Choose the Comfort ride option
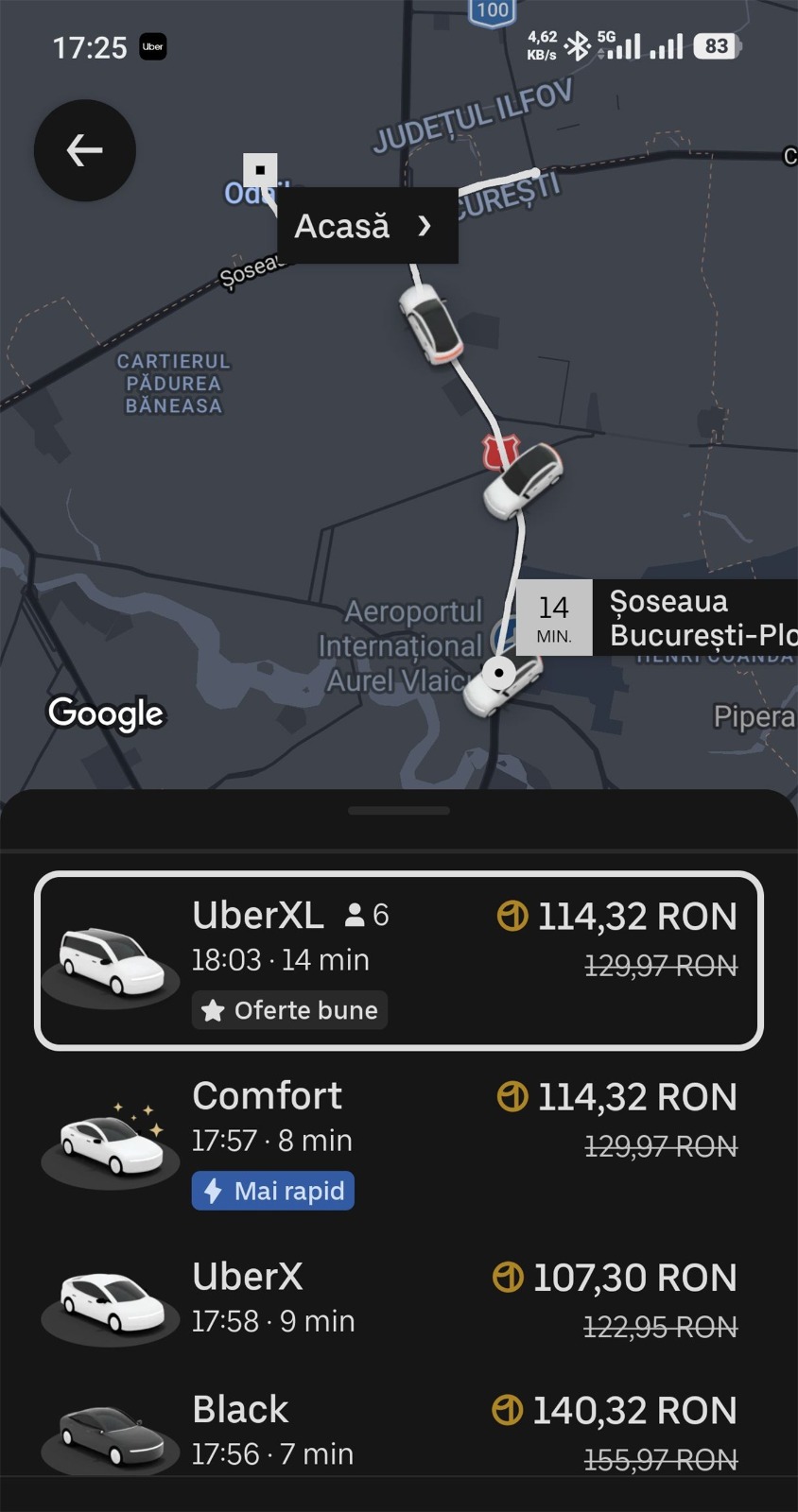This screenshot has height=1512, width=798. click(x=398, y=1142)
